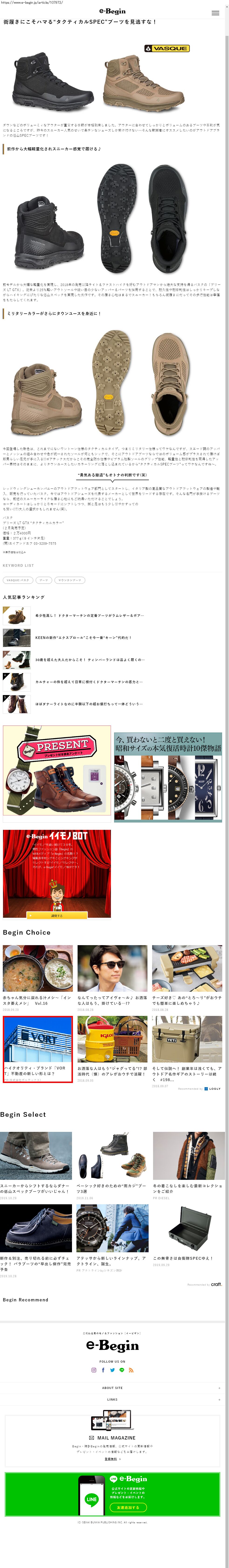Image resolution: width=229 pixels, height=1568 pixels.
Task: Open the Instagram follow icon
Action: pos(94,1370)
